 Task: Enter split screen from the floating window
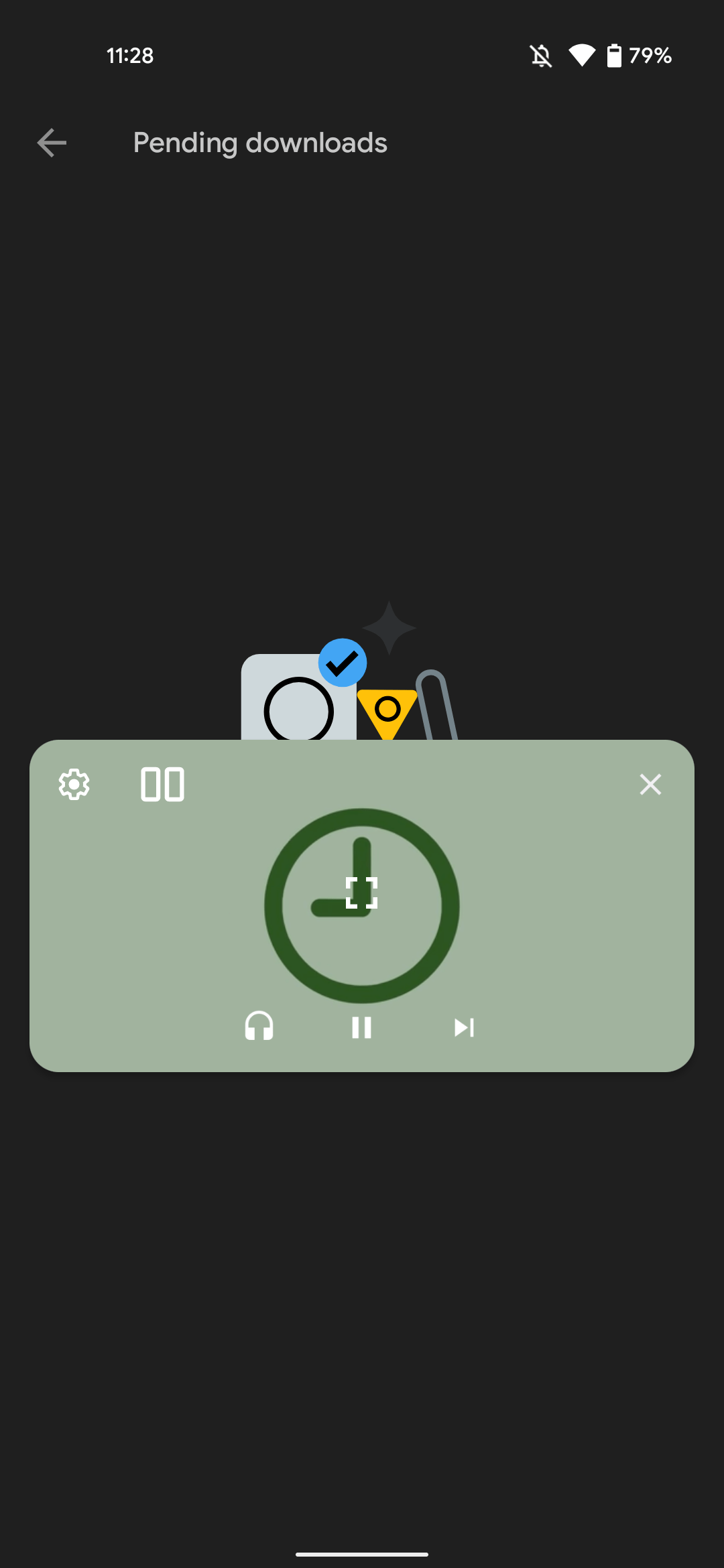point(162,784)
